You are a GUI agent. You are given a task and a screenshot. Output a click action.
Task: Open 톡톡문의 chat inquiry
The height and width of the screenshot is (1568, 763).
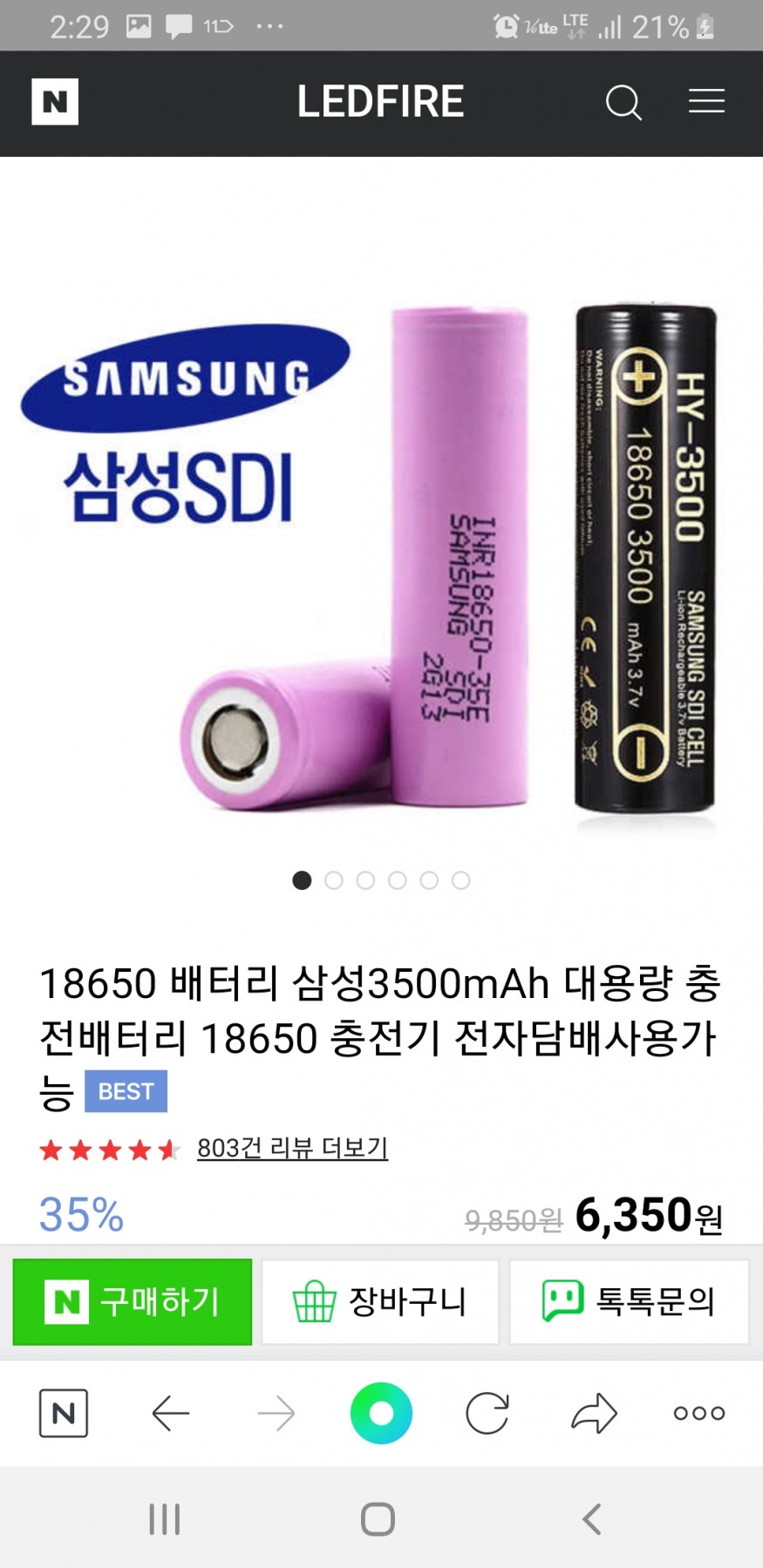(629, 1301)
